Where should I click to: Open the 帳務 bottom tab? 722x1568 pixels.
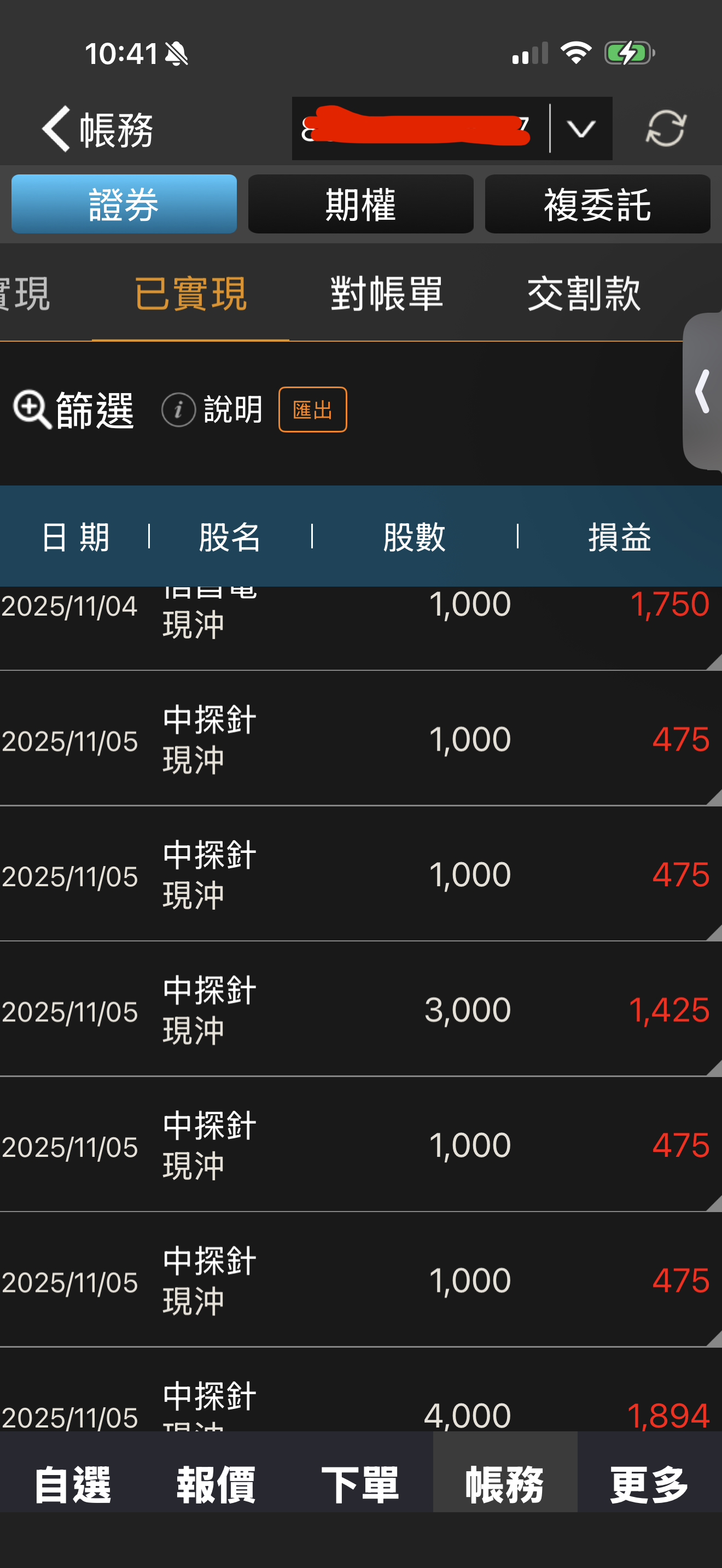505,1484
